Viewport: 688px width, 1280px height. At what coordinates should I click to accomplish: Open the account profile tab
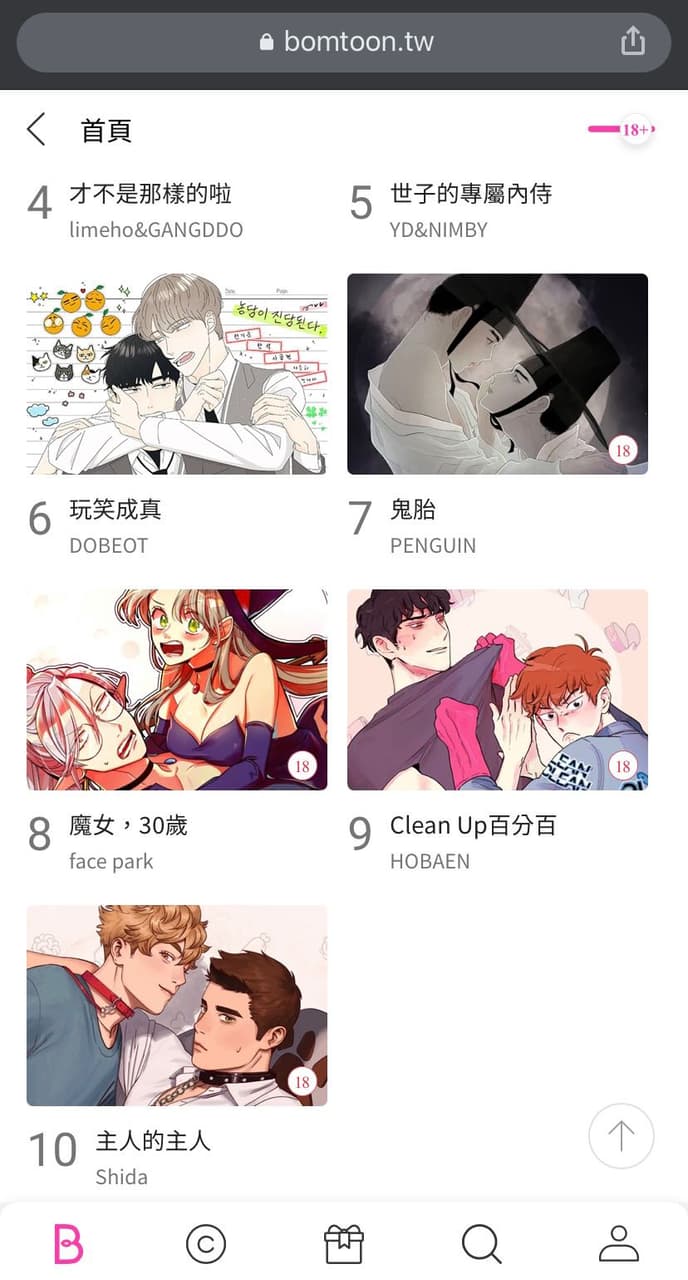pos(619,1244)
